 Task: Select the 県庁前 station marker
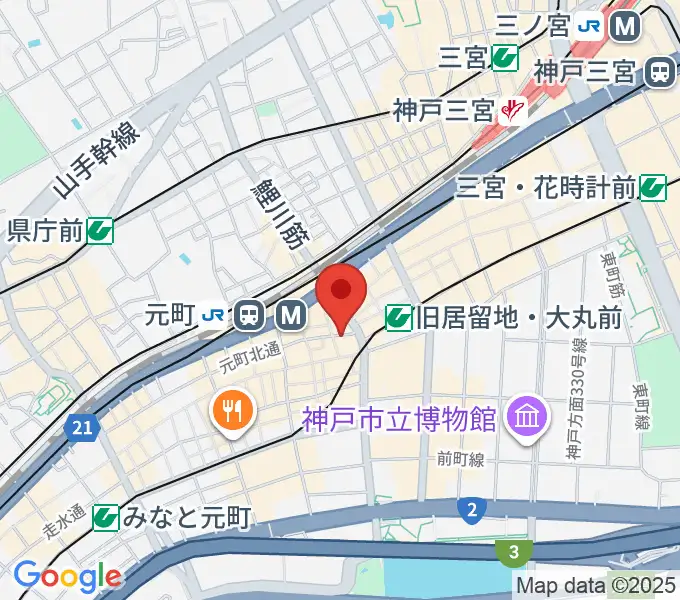pyautogui.click(x=99, y=231)
